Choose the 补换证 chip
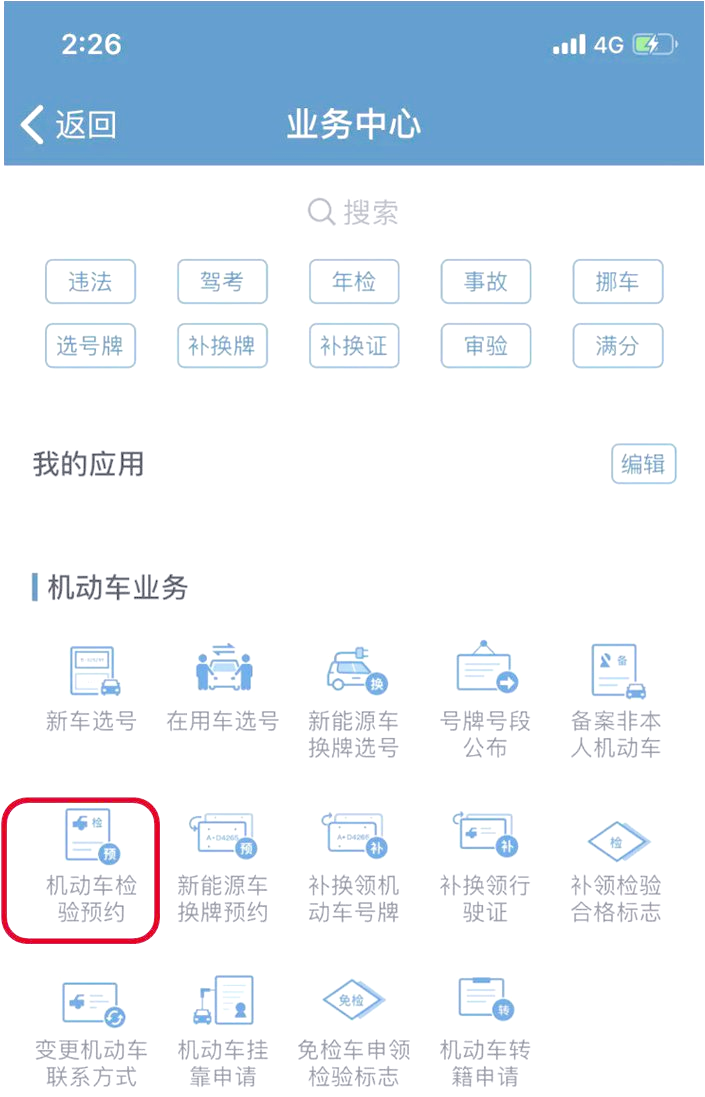Screen dimensions: 705x1097 point(354,346)
